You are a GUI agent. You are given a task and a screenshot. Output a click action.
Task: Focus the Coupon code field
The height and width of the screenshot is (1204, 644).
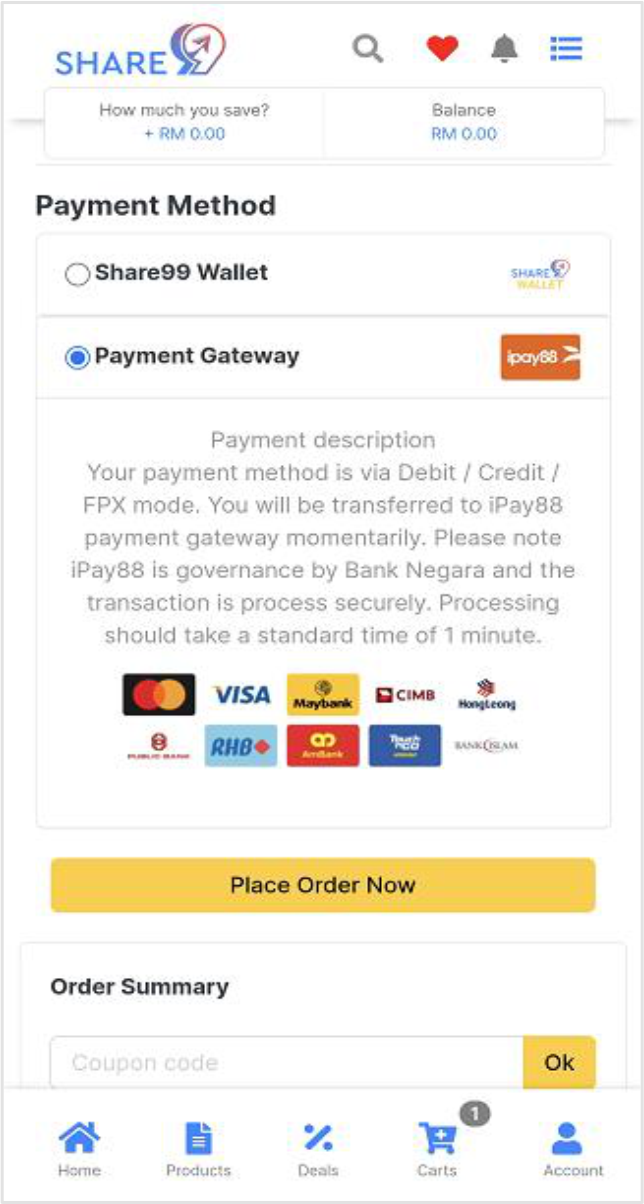(x=286, y=1062)
